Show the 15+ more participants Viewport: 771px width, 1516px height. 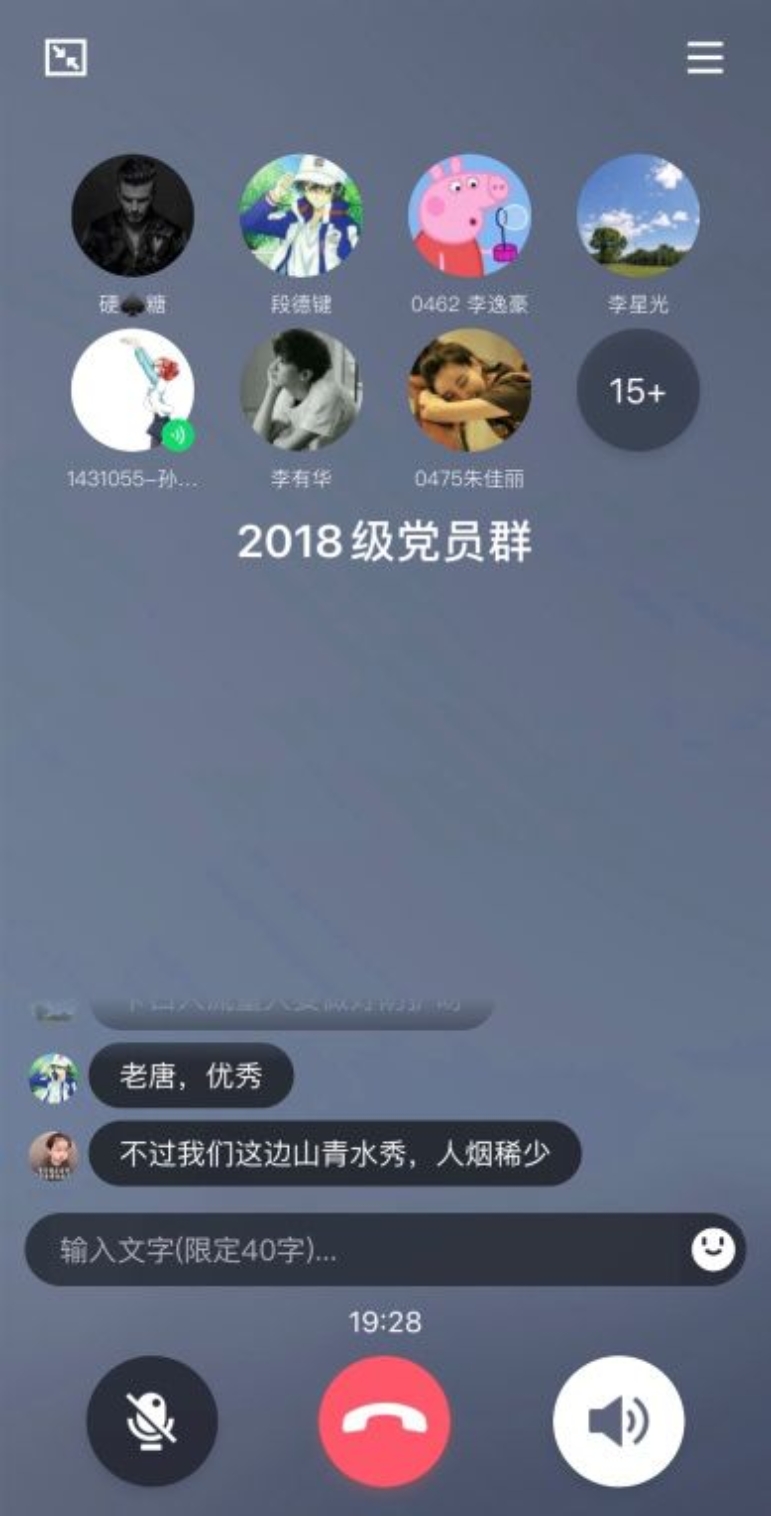click(x=638, y=391)
